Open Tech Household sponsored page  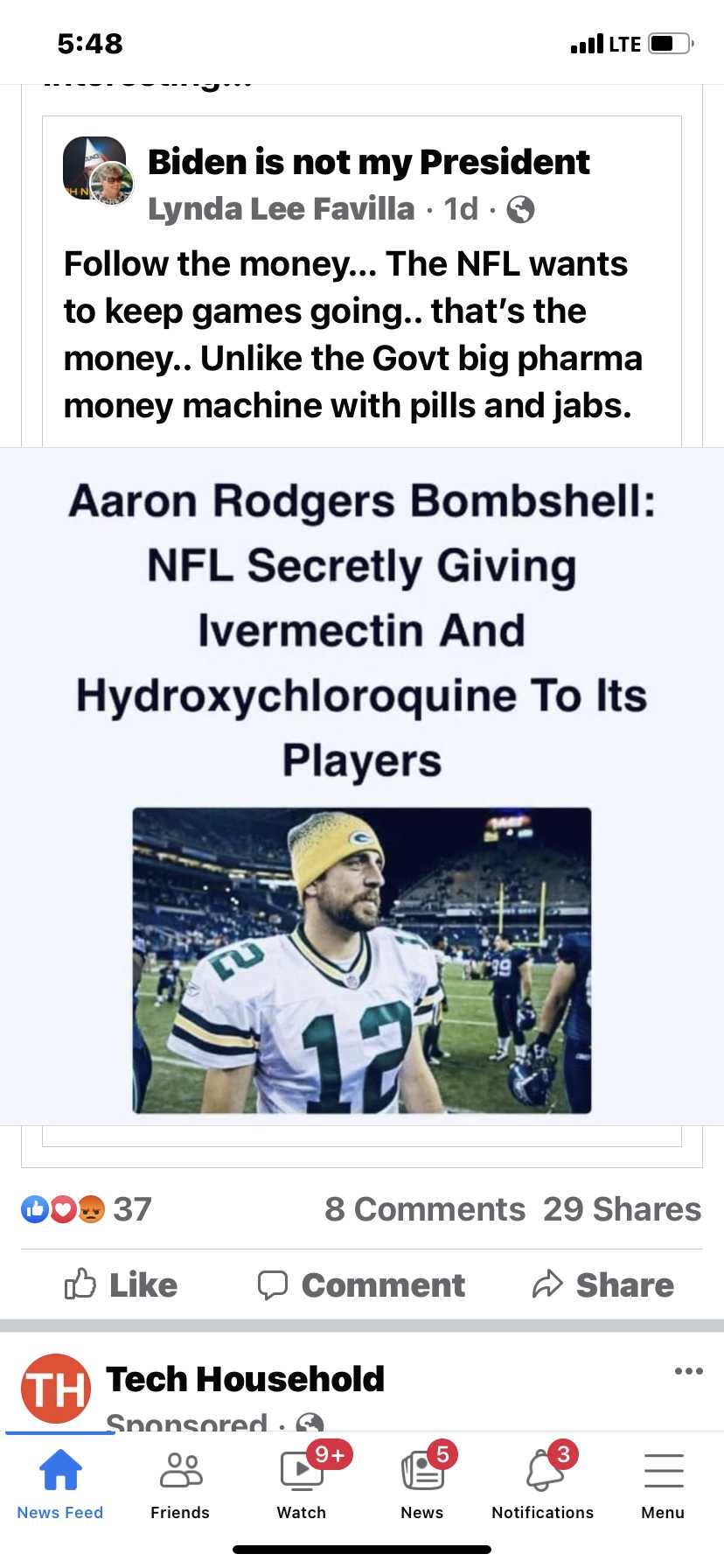245,1379
